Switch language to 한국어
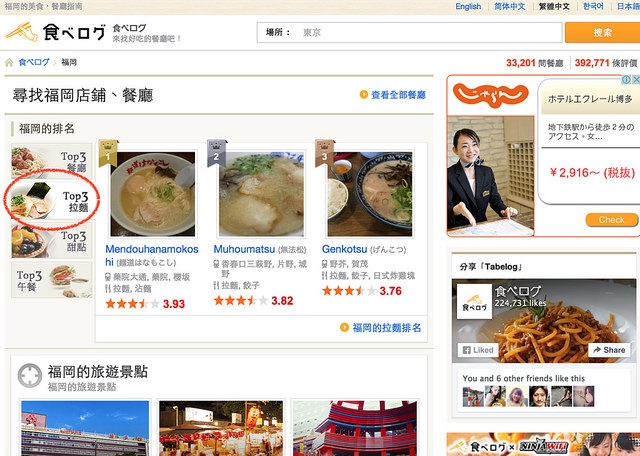Screen dimensions: 640x456 pos(594,6)
